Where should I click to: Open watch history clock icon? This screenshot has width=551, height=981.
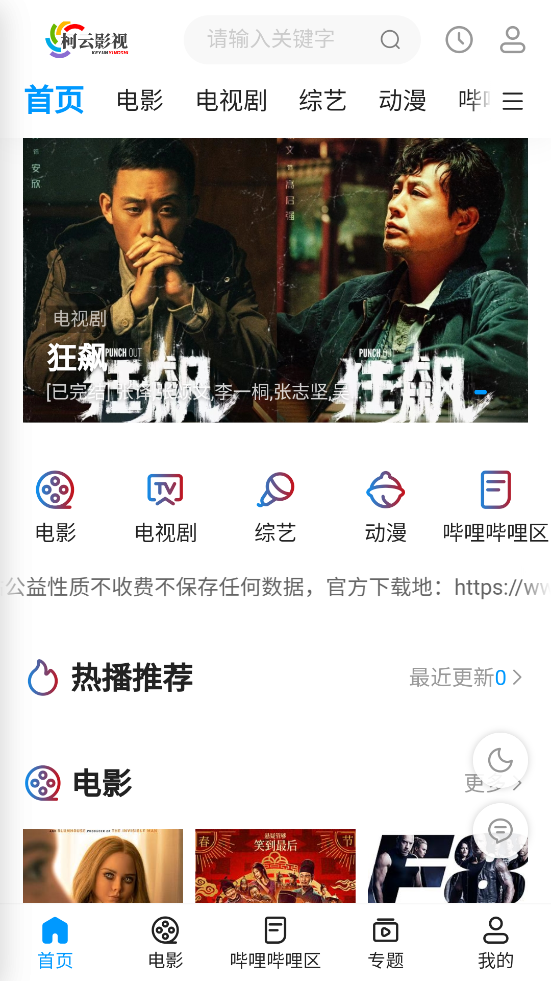[458, 39]
